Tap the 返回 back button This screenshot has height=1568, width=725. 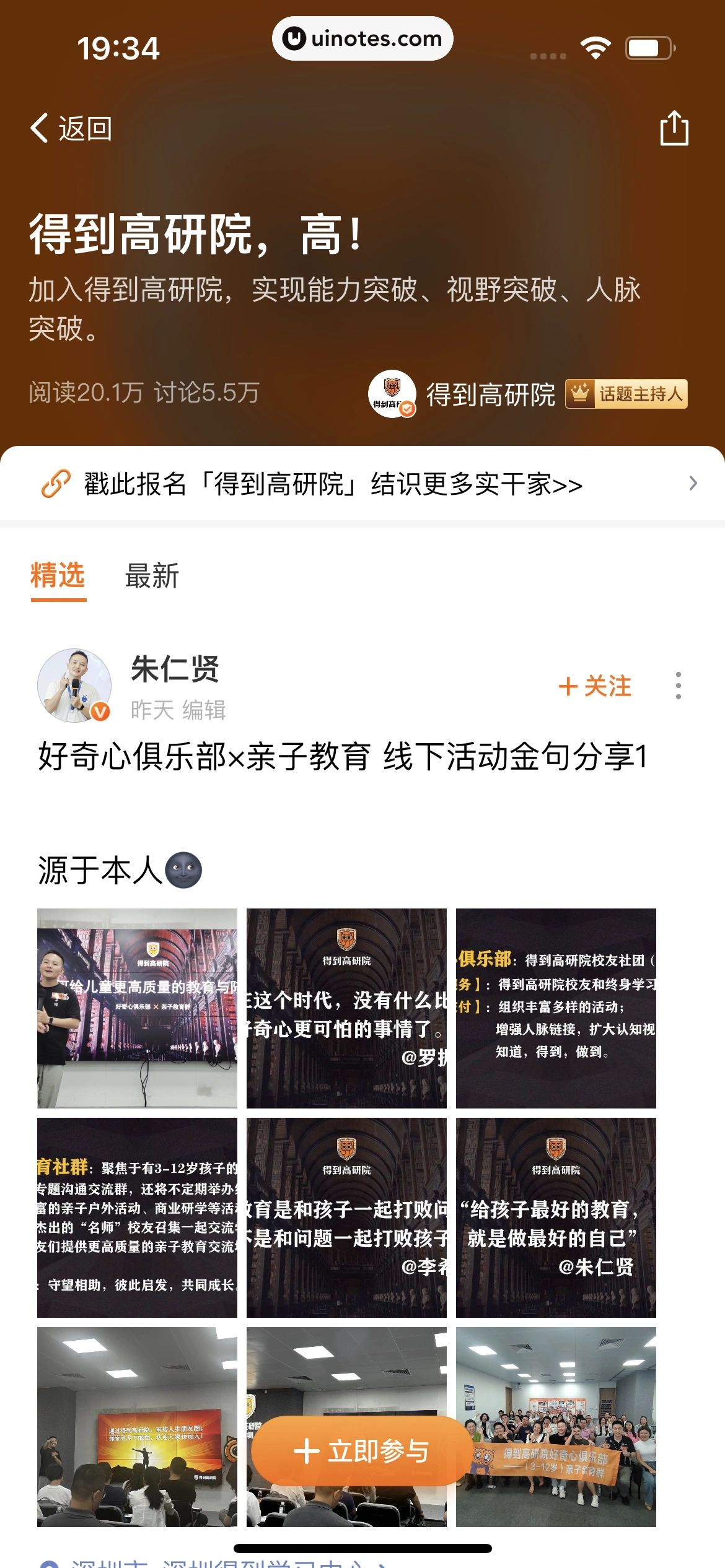coord(71,129)
